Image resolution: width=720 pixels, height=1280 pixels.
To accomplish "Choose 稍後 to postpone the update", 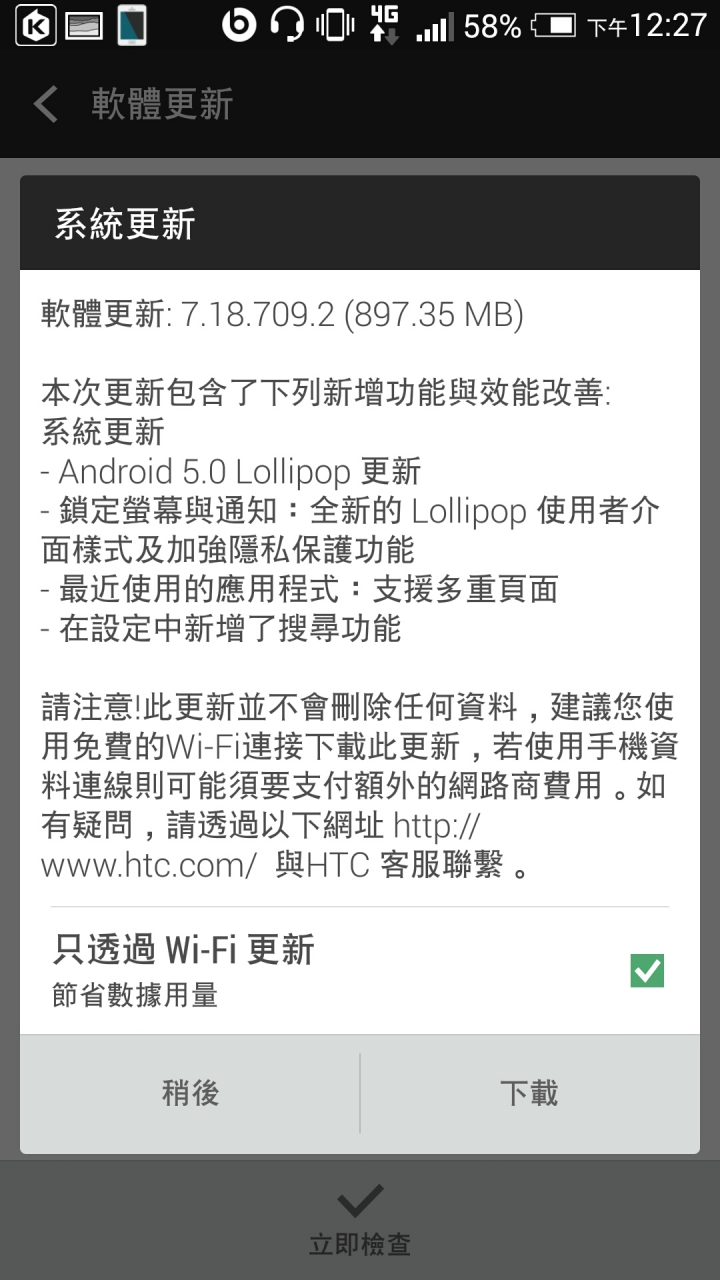I will coord(190,1093).
